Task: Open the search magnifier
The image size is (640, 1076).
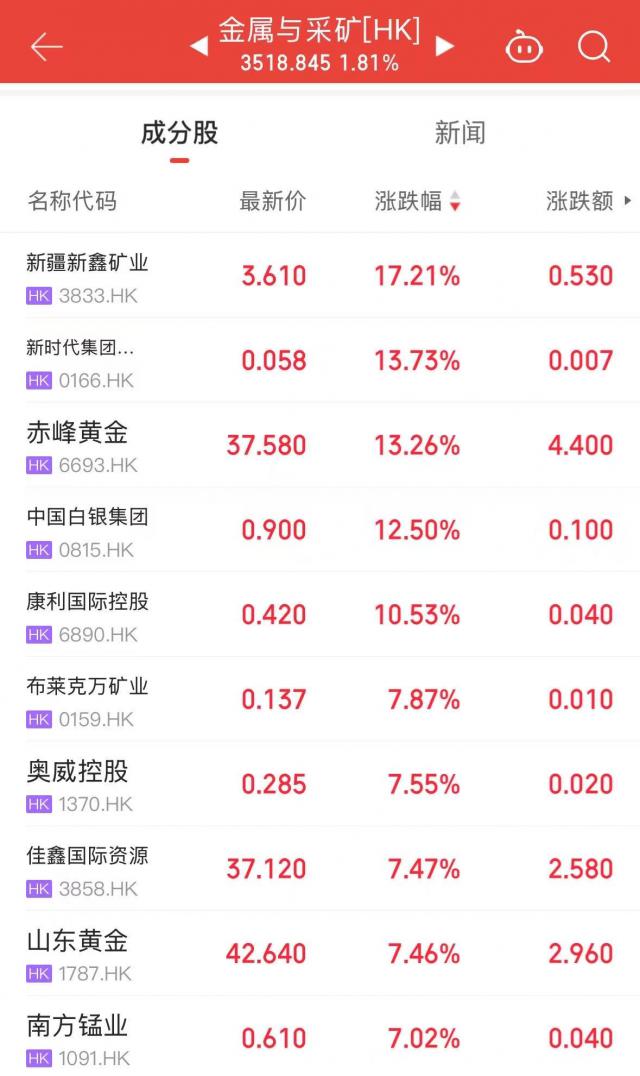Action: click(x=594, y=47)
